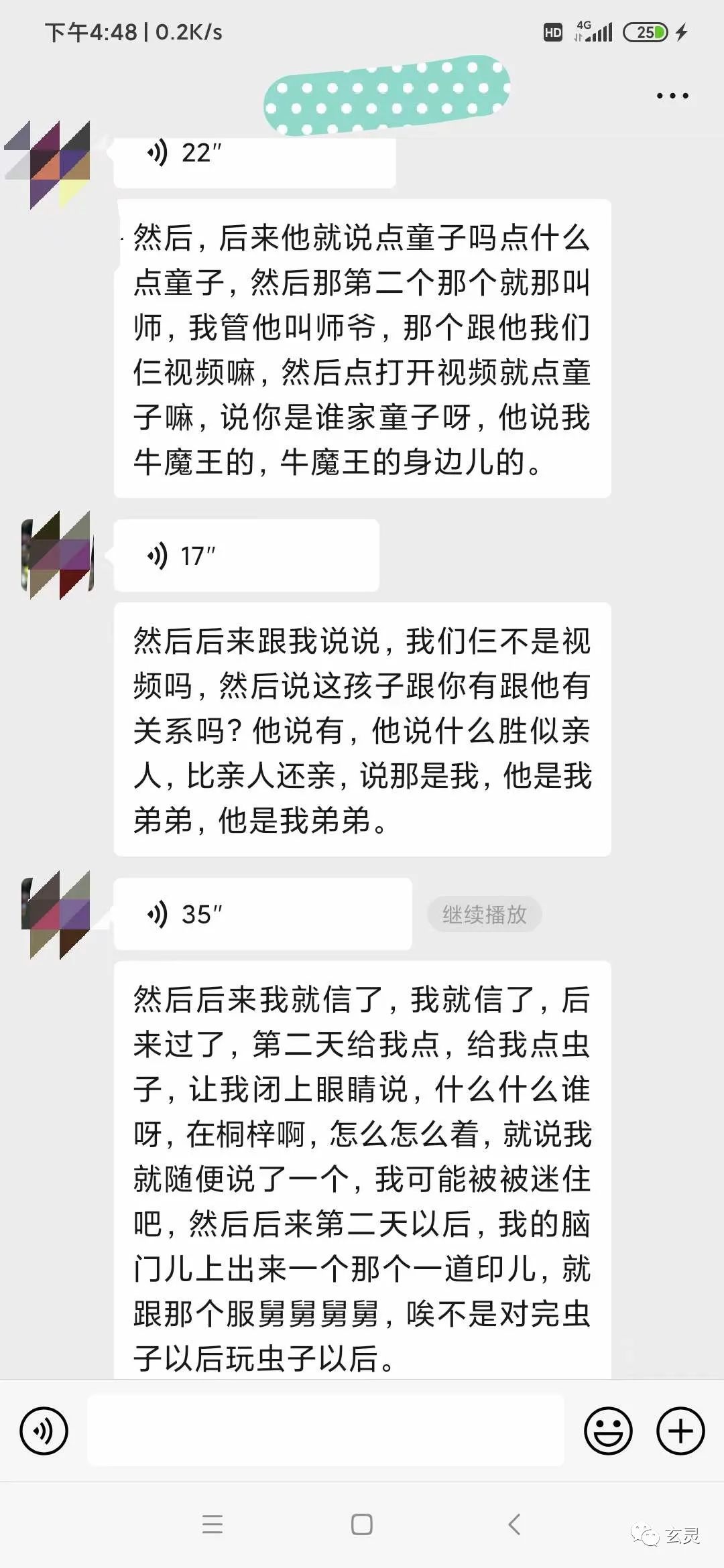This screenshot has height=1568, width=724.
Task: Play the 22-second voice message
Action: click(x=254, y=155)
